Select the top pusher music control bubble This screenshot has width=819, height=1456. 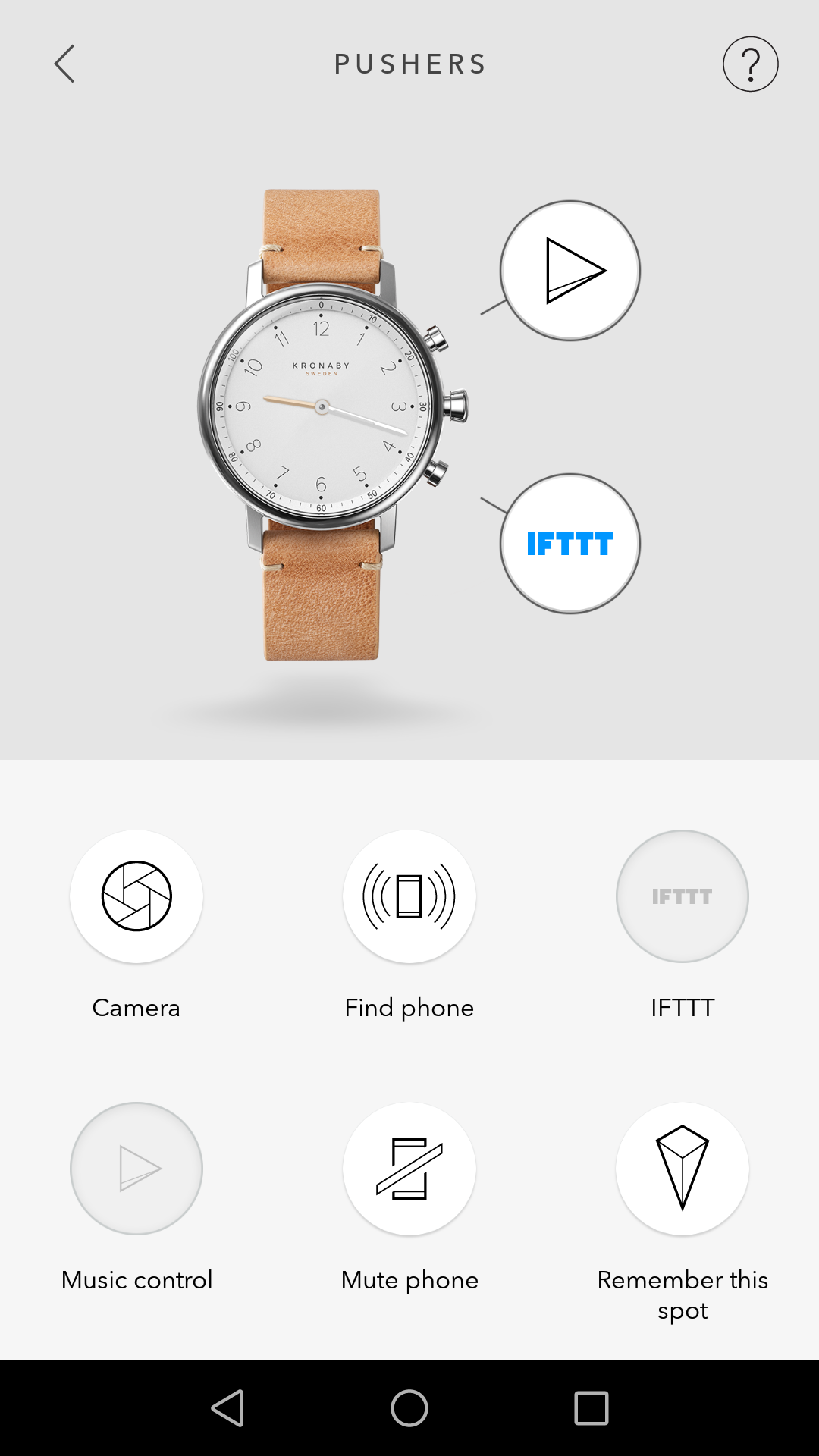pos(570,271)
